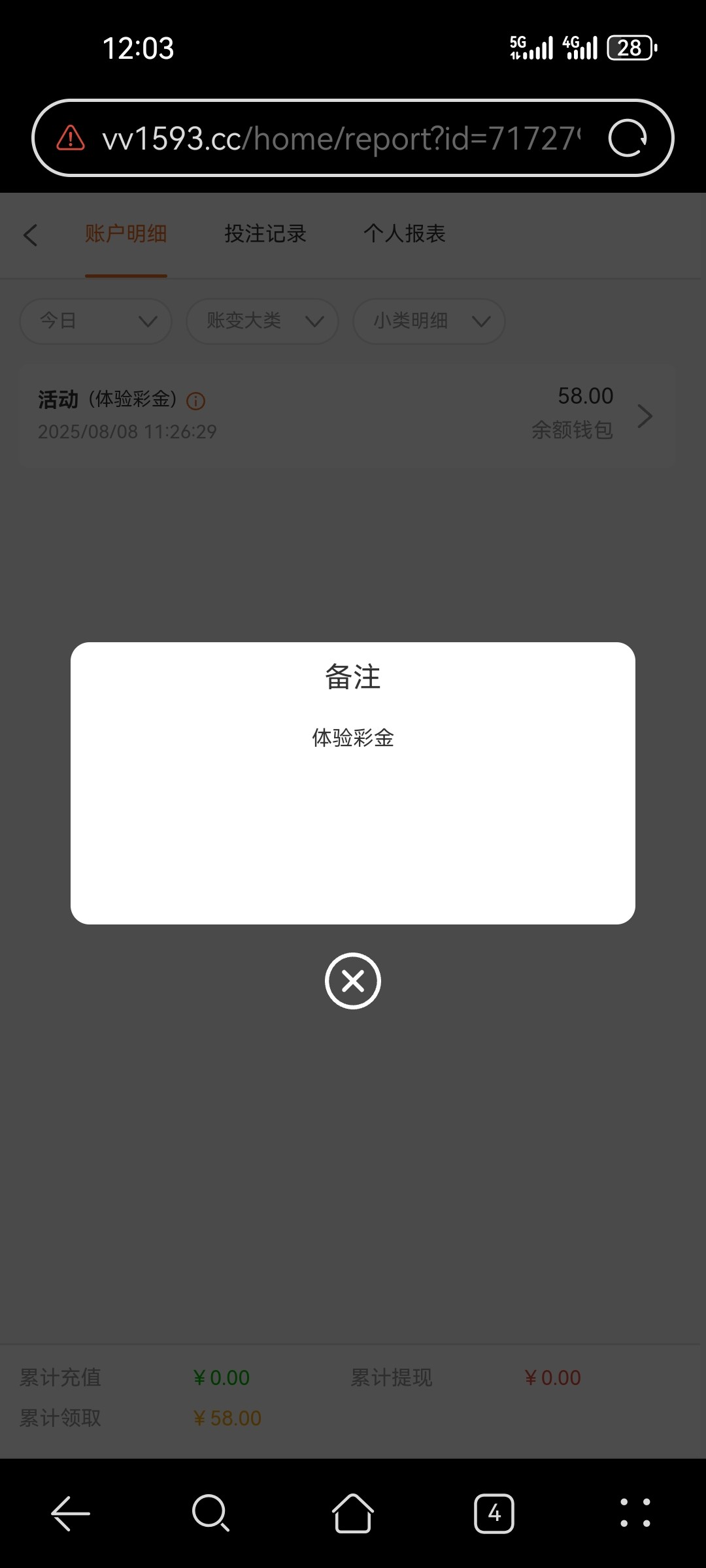Go back using the browser back arrow
Image resolution: width=706 pixels, height=1568 pixels.
click(x=71, y=1513)
